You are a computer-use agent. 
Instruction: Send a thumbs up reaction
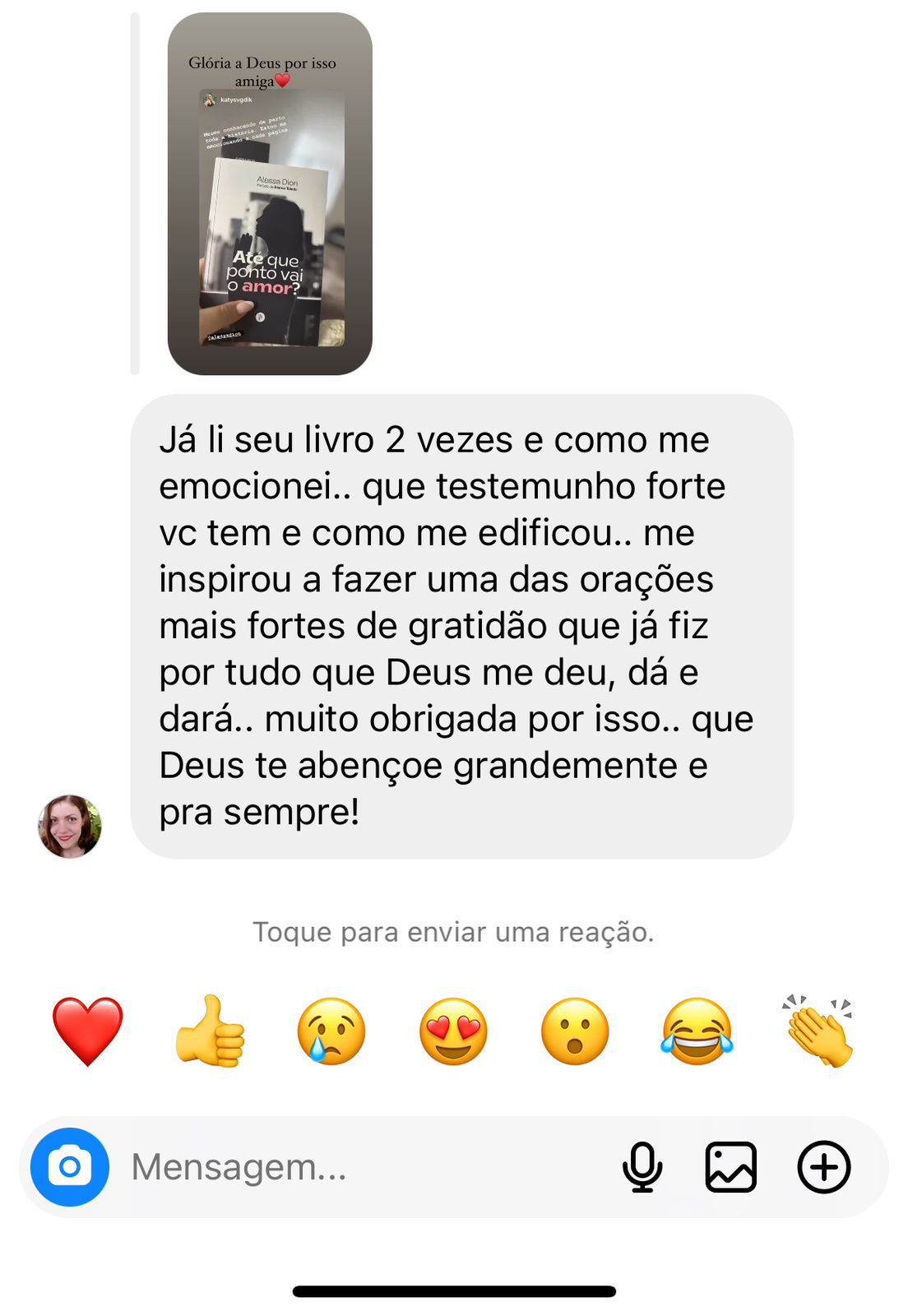tap(210, 1031)
